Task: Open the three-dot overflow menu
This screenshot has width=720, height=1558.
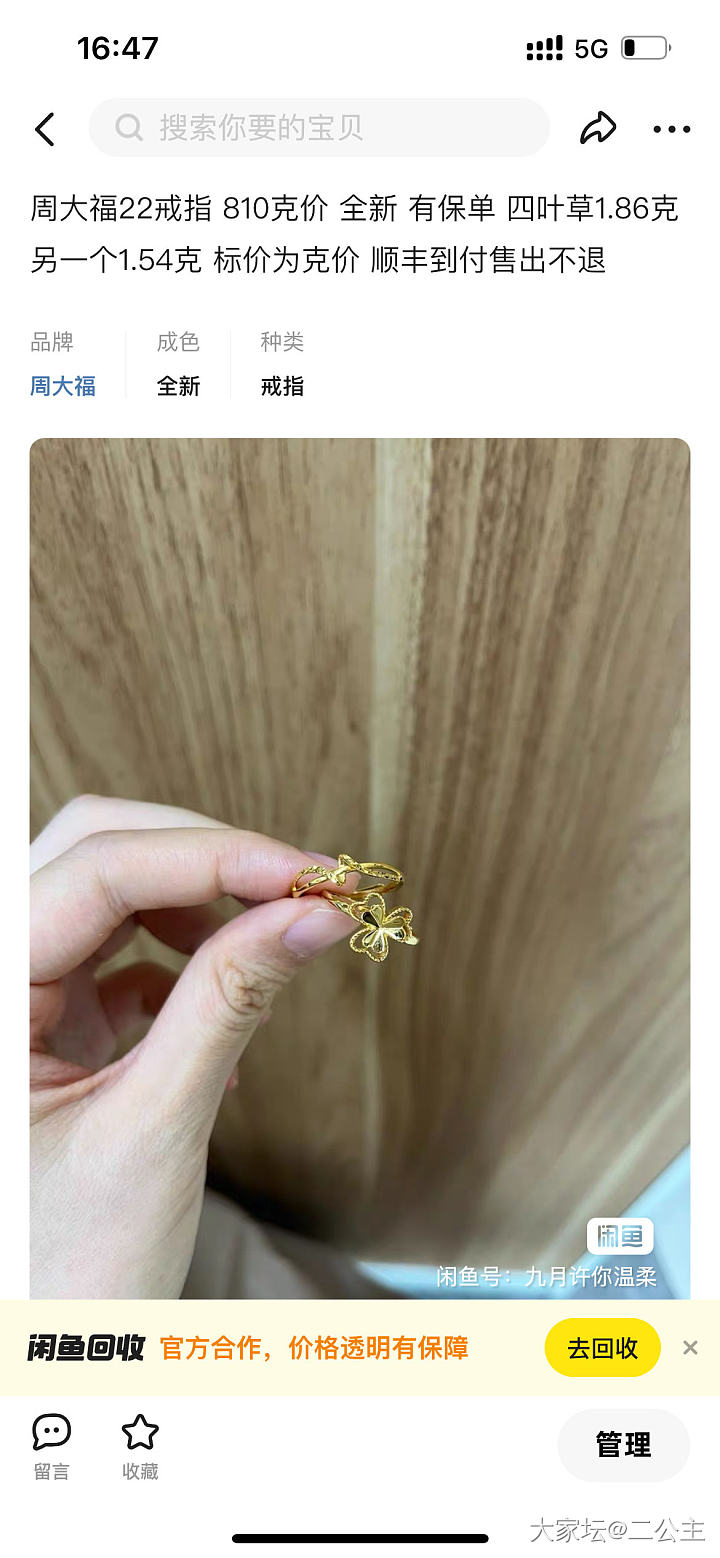Action: coord(671,129)
